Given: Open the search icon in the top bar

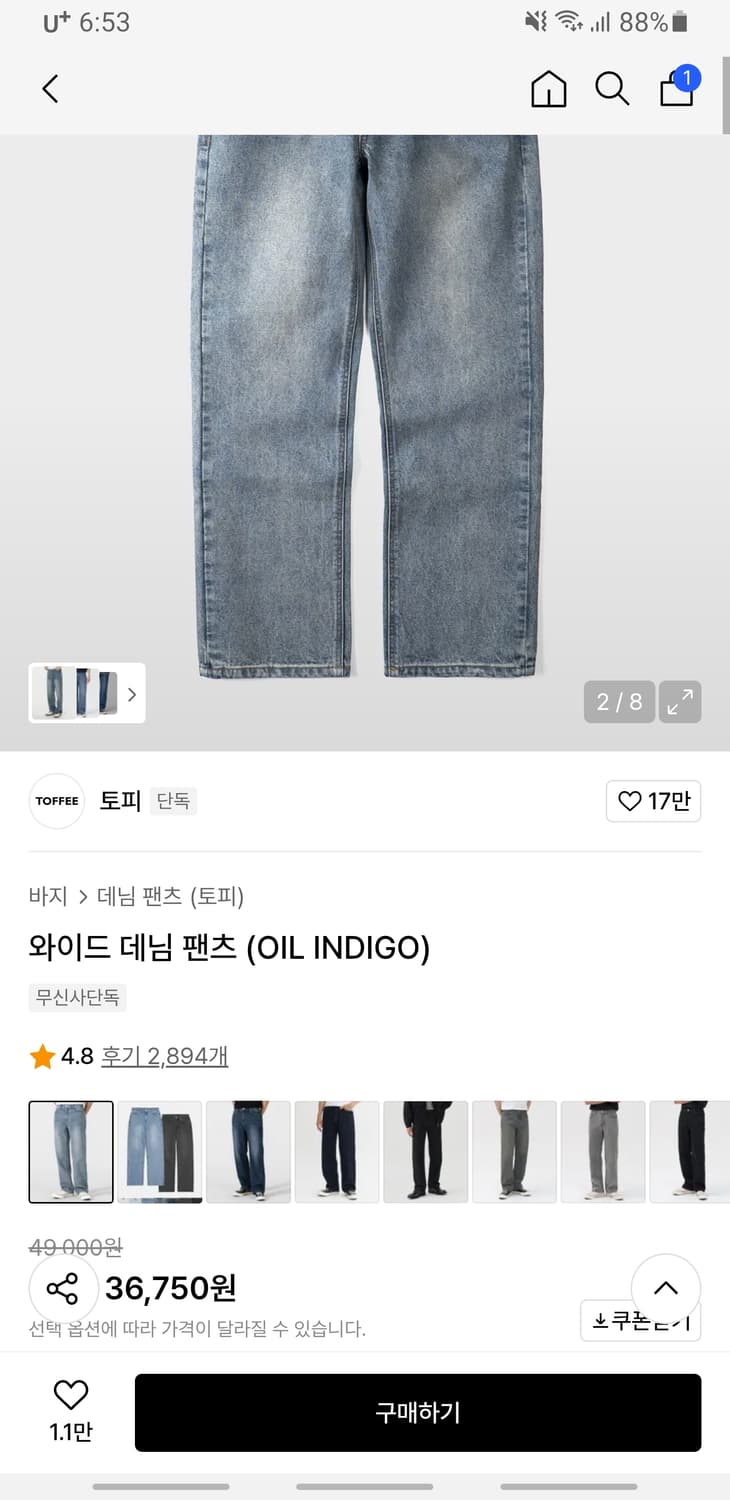Looking at the screenshot, I should click(612, 88).
